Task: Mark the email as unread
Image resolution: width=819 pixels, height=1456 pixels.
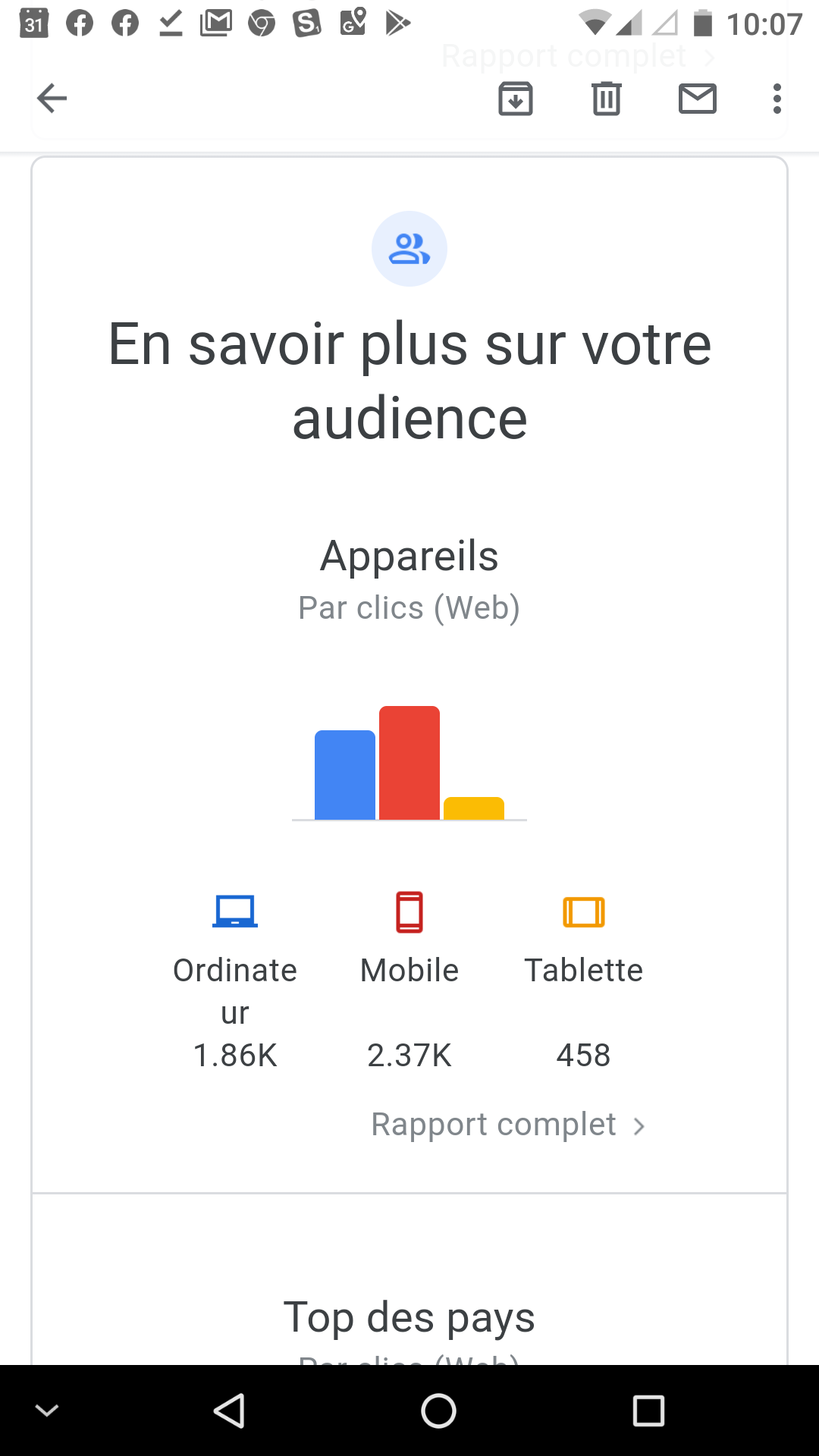Action: tap(697, 99)
